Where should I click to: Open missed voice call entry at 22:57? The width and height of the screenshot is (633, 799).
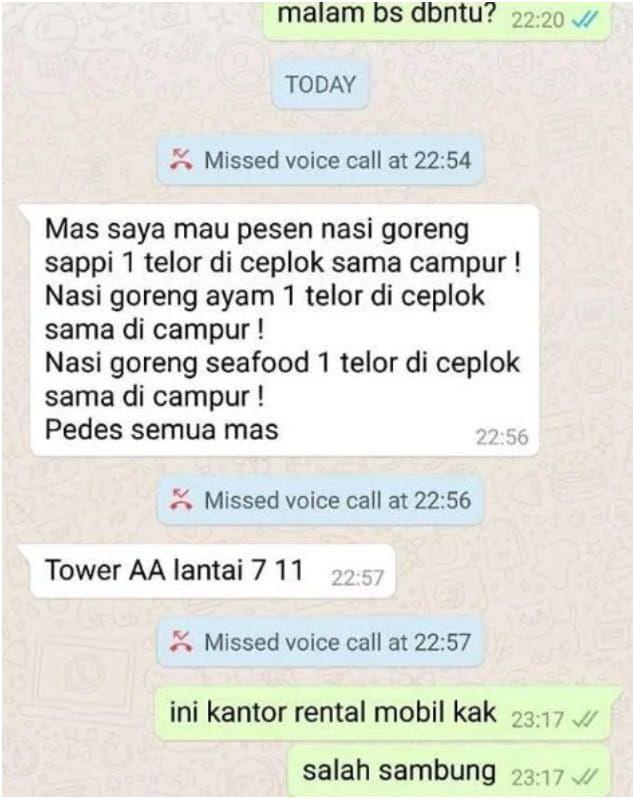pos(321,642)
